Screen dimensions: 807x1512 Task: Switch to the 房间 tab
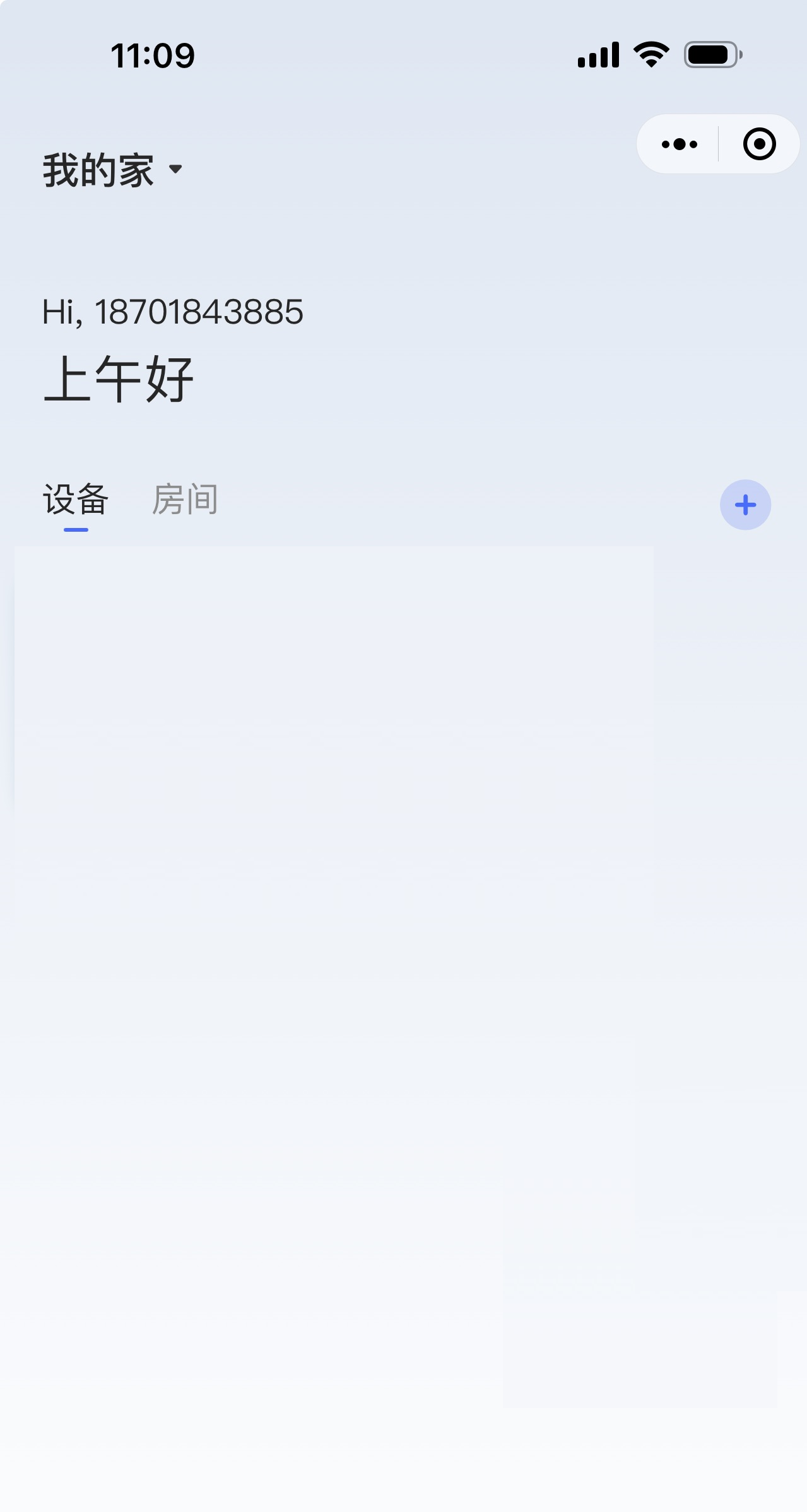coord(185,500)
